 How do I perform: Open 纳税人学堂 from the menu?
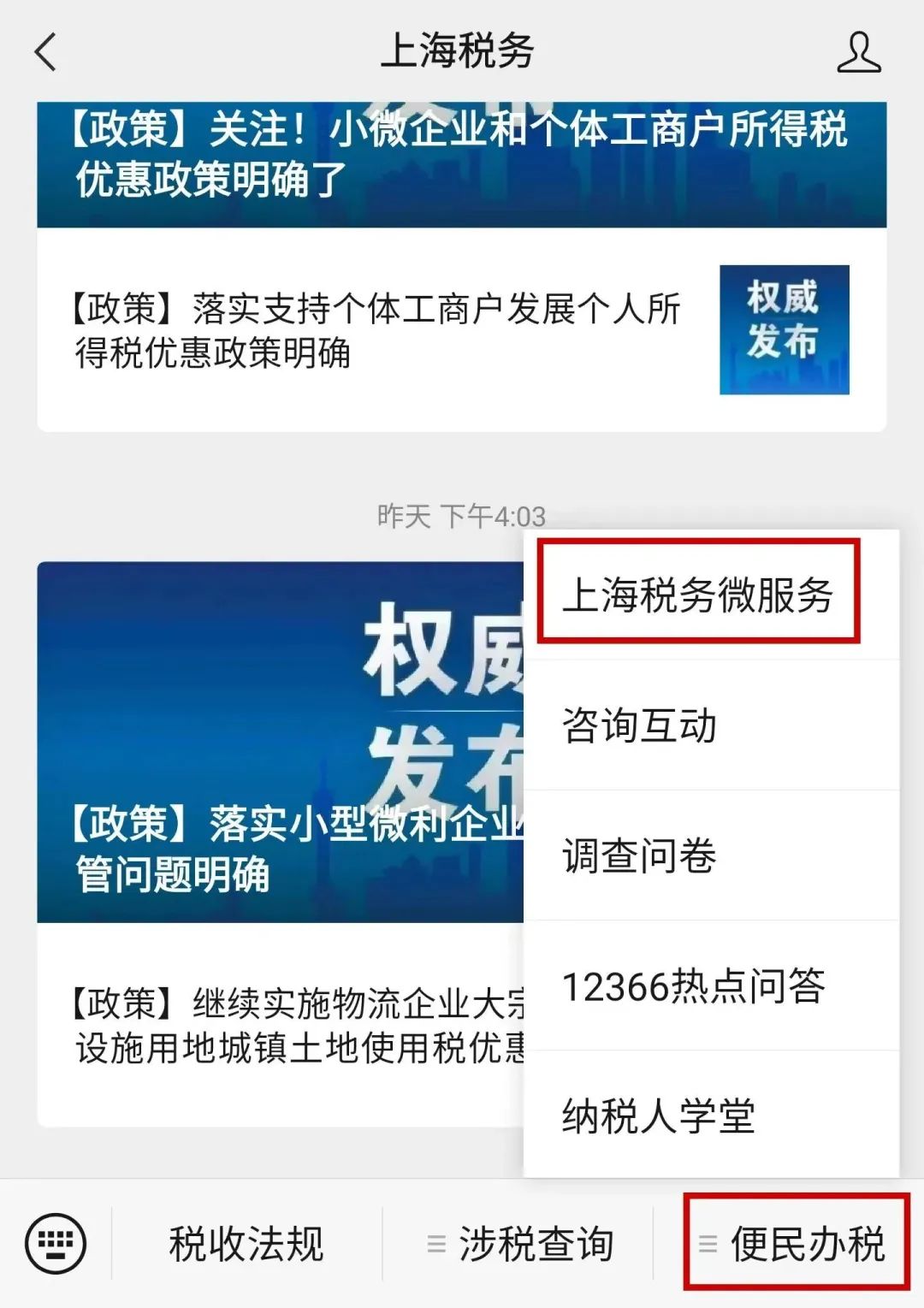710,1116
